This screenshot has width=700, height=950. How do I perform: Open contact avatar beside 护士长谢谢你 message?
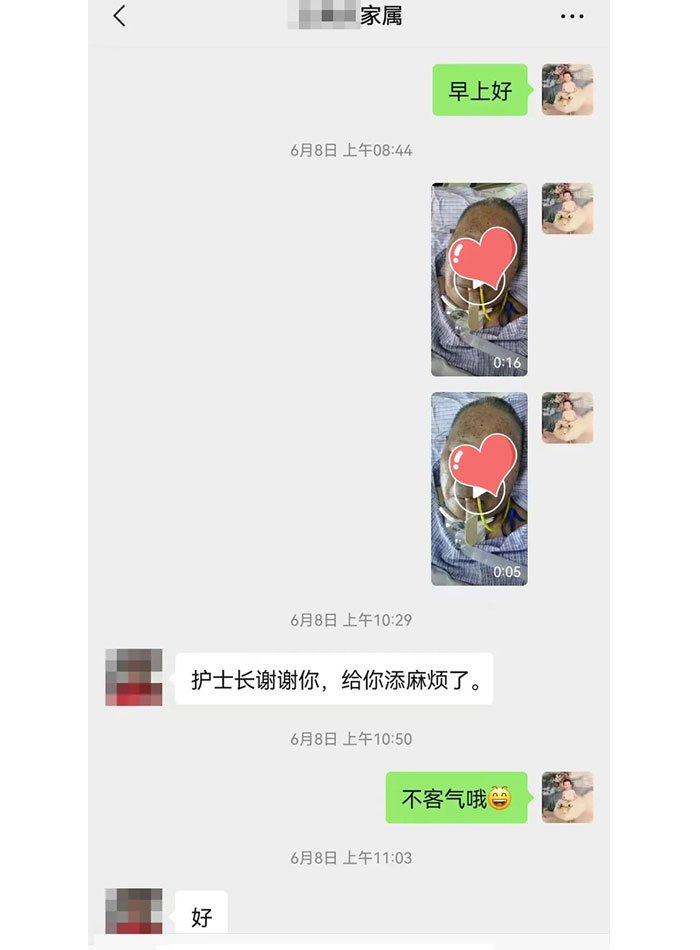coord(134,677)
